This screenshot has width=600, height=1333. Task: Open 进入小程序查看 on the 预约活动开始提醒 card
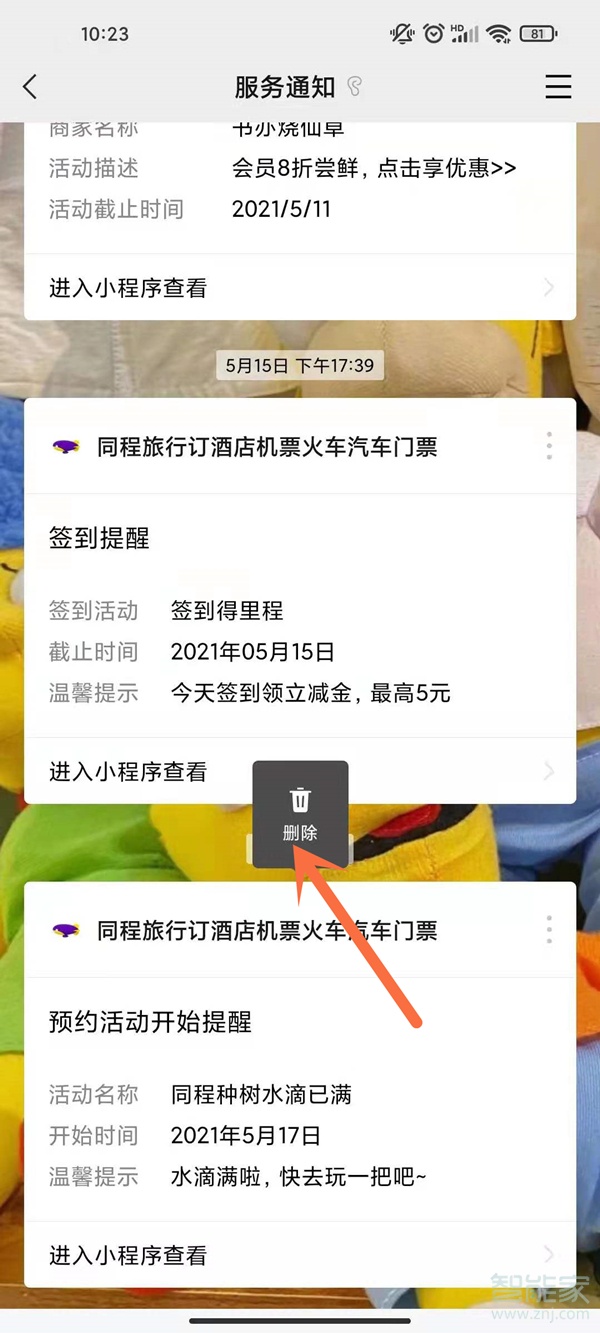click(x=300, y=1255)
